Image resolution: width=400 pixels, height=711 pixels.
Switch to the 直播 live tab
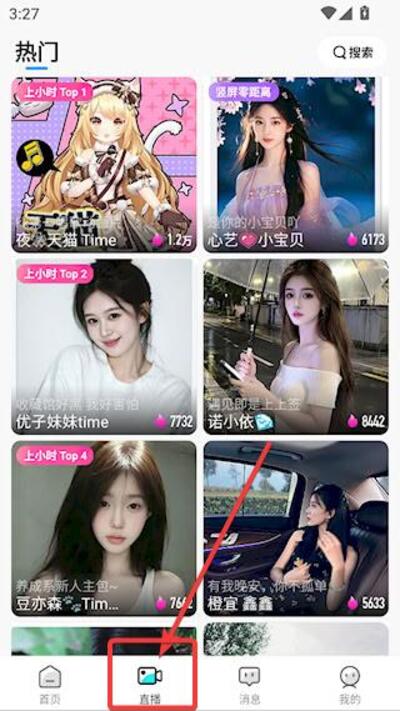pos(150,684)
